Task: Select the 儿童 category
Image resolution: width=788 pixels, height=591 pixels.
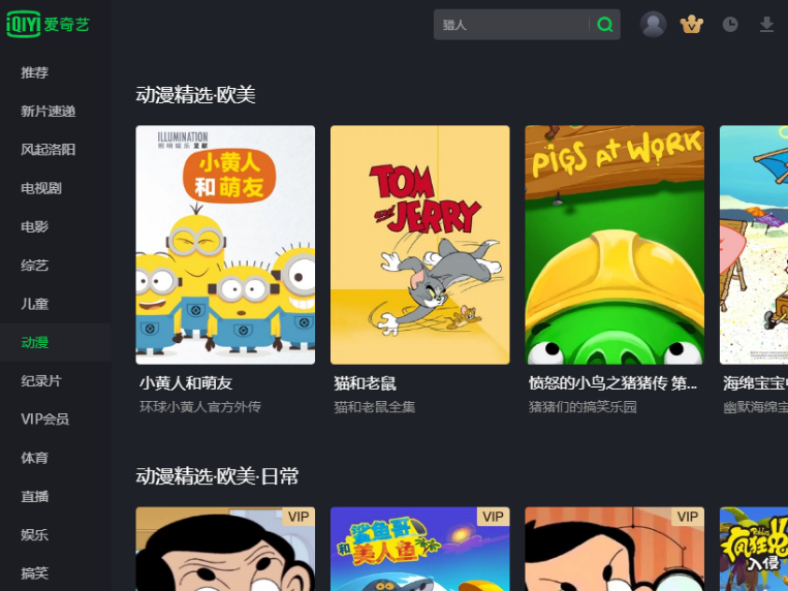Action: (35, 304)
